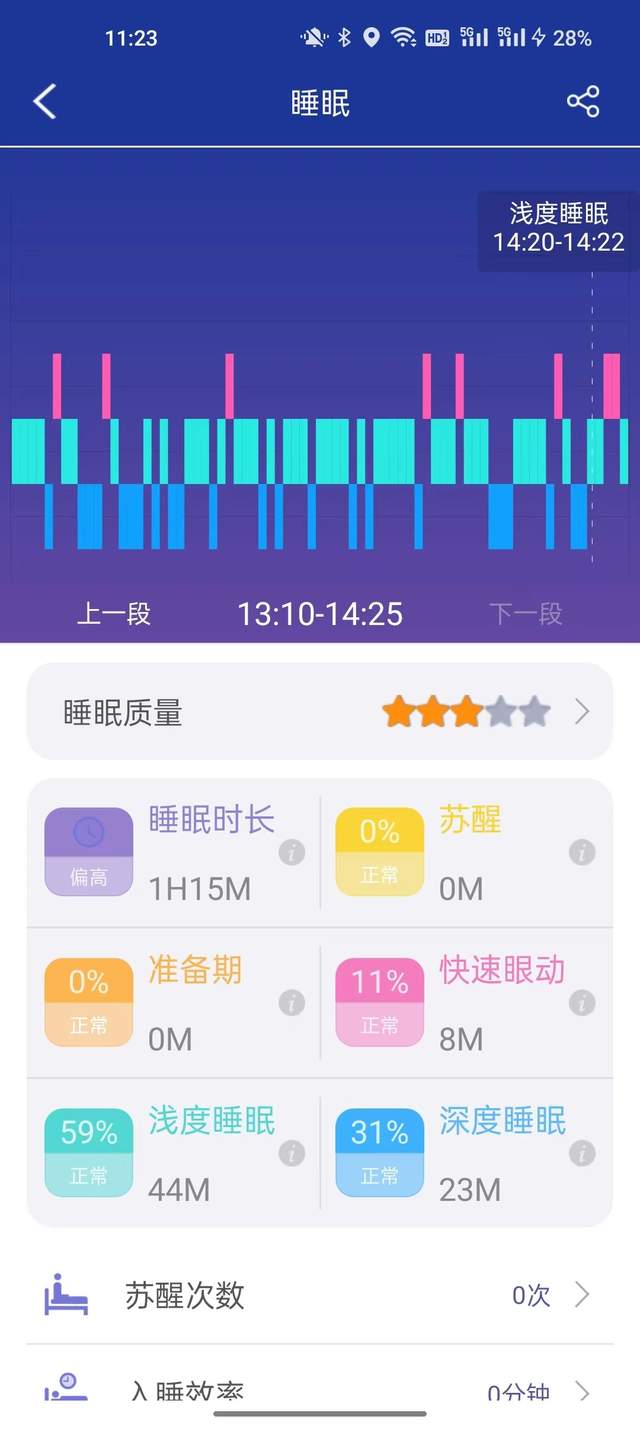The height and width of the screenshot is (1429, 640).
Task: Show info for 睡眠时长
Action: [292, 852]
